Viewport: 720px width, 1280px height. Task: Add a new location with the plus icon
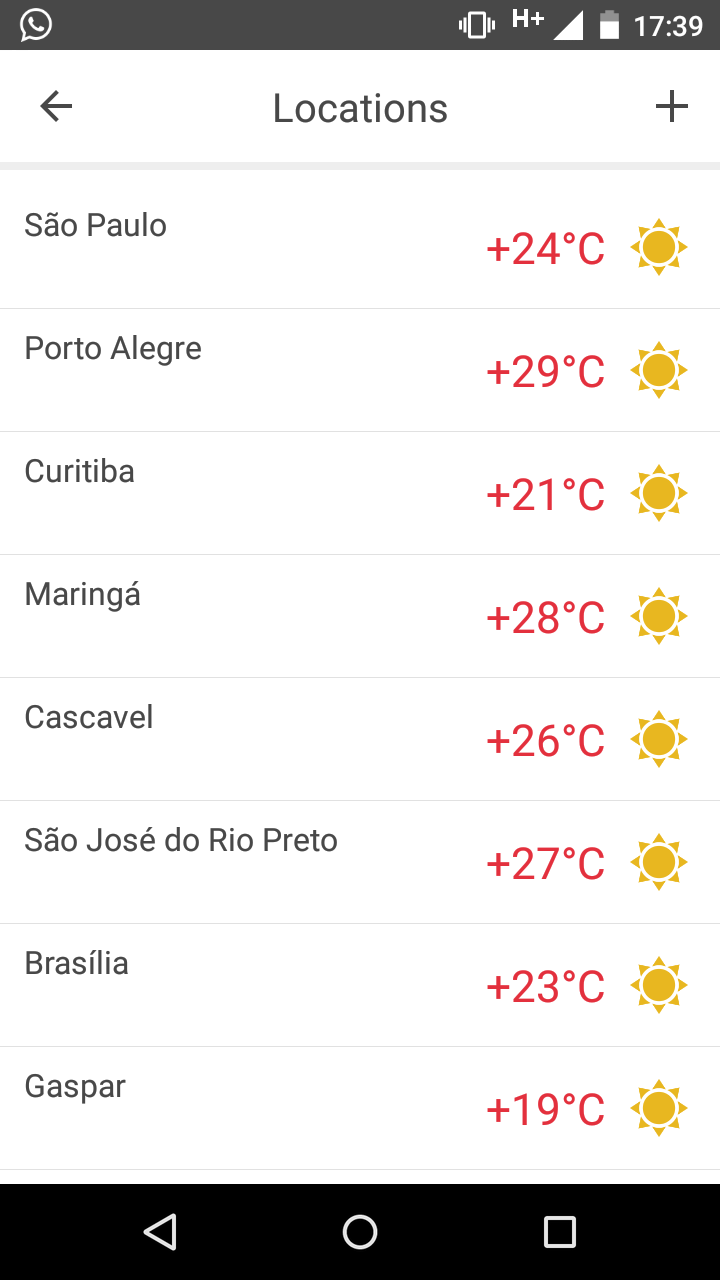click(x=672, y=106)
